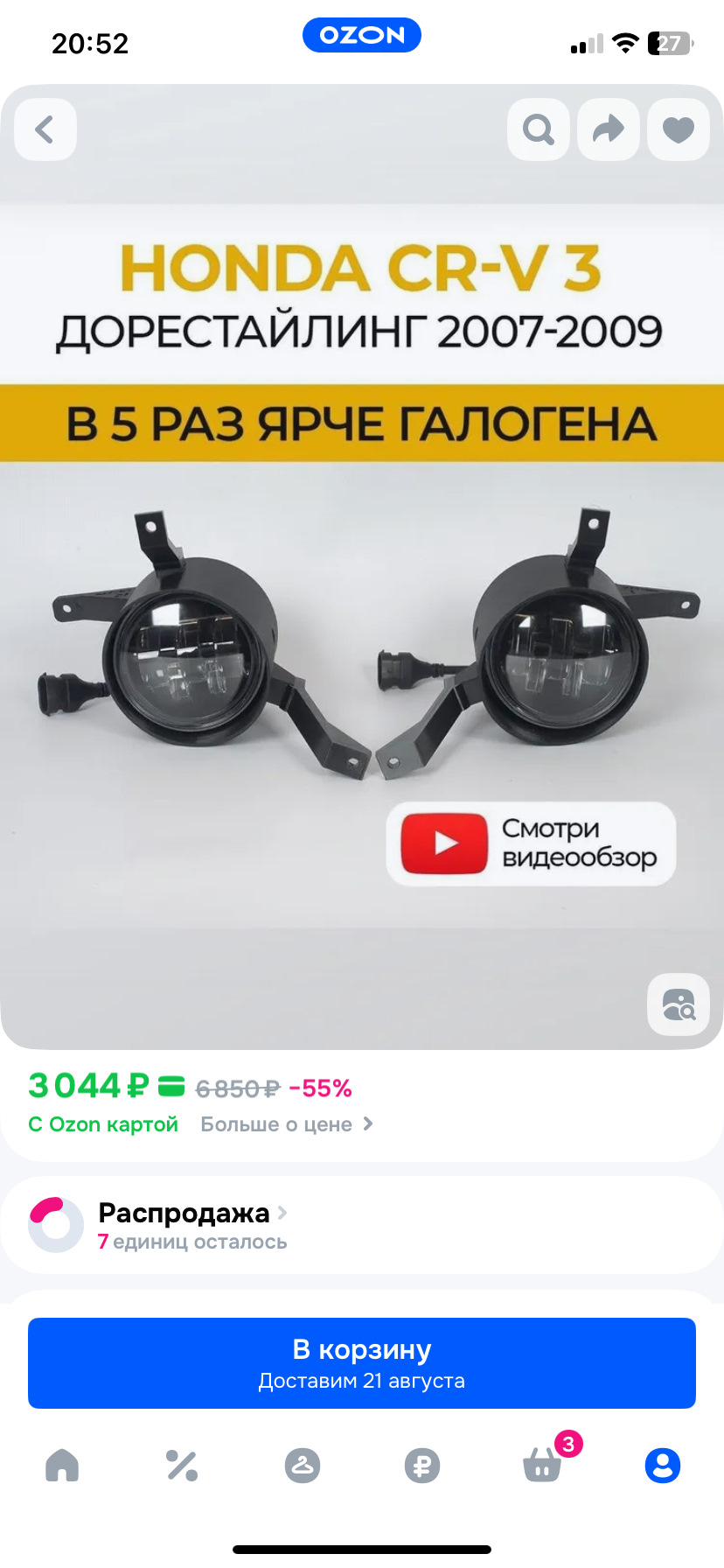Add the product to favorites
Image resolution: width=724 pixels, height=1568 pixels.
(x=679, y=129)
